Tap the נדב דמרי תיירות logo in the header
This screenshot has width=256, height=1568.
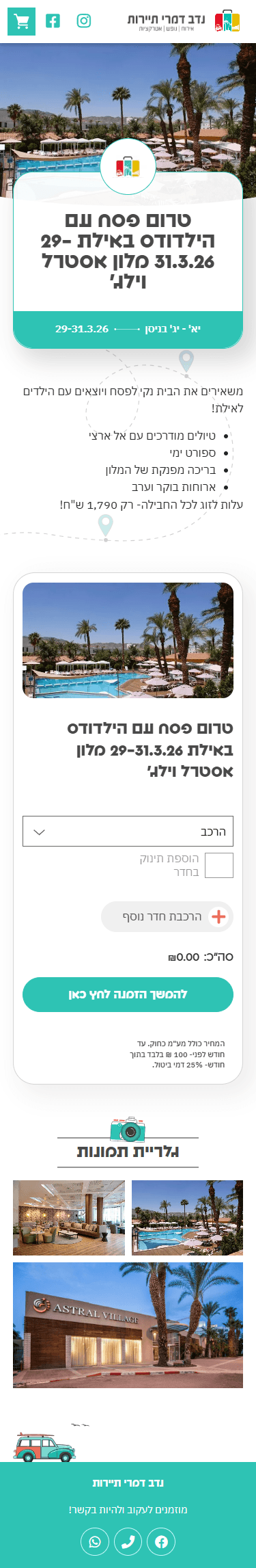[x=184, y=21]
